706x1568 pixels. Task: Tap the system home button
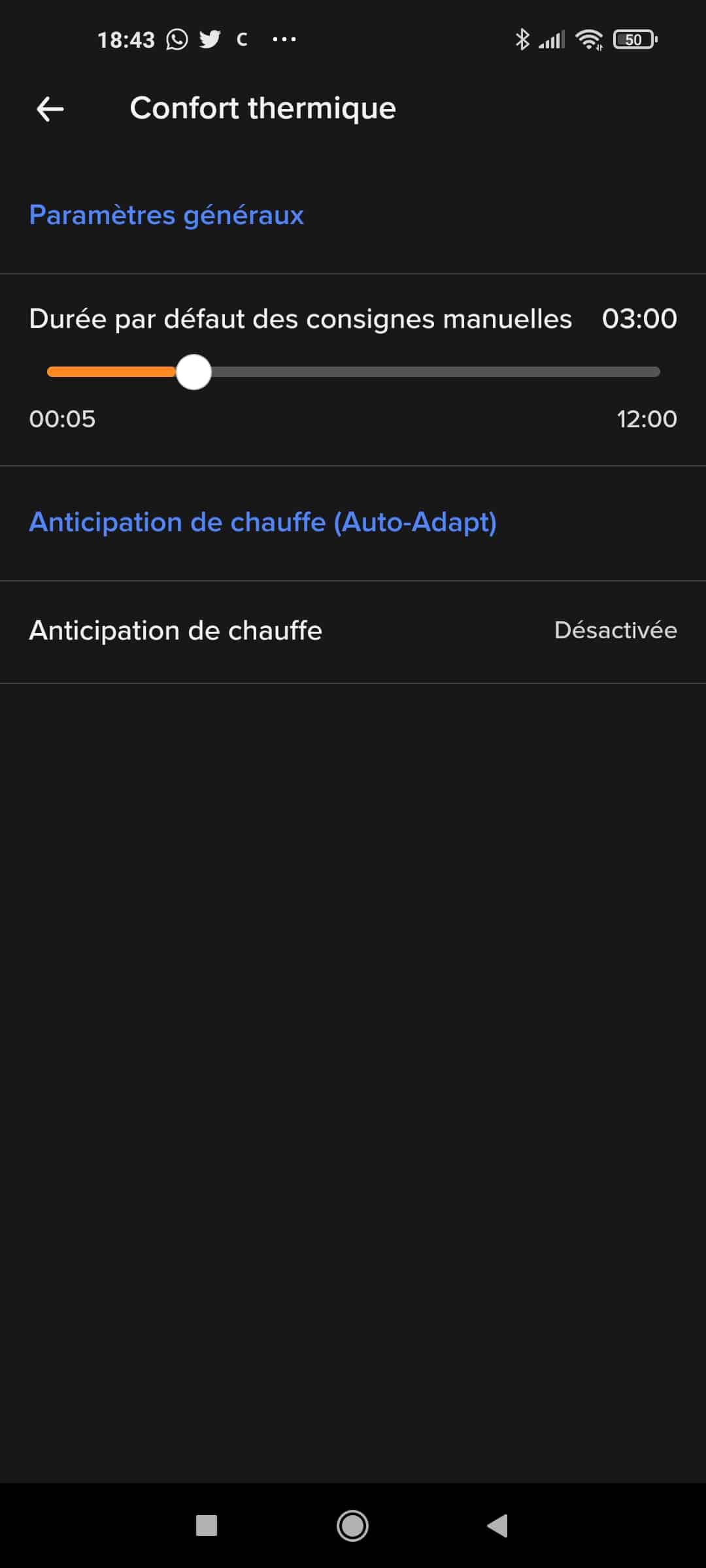point(352,1526)
